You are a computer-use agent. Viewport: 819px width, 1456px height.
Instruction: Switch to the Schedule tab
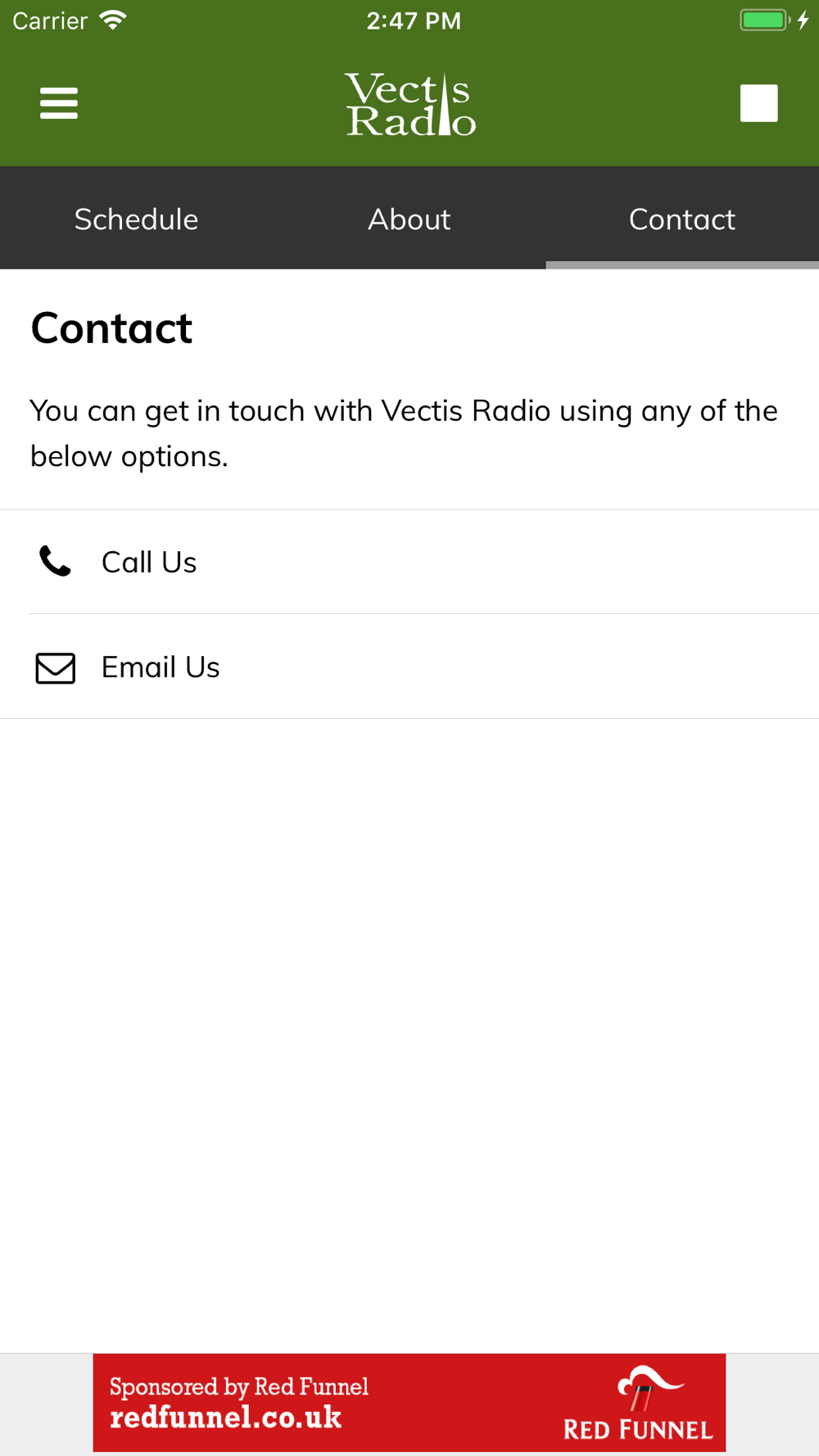[137, 219]
